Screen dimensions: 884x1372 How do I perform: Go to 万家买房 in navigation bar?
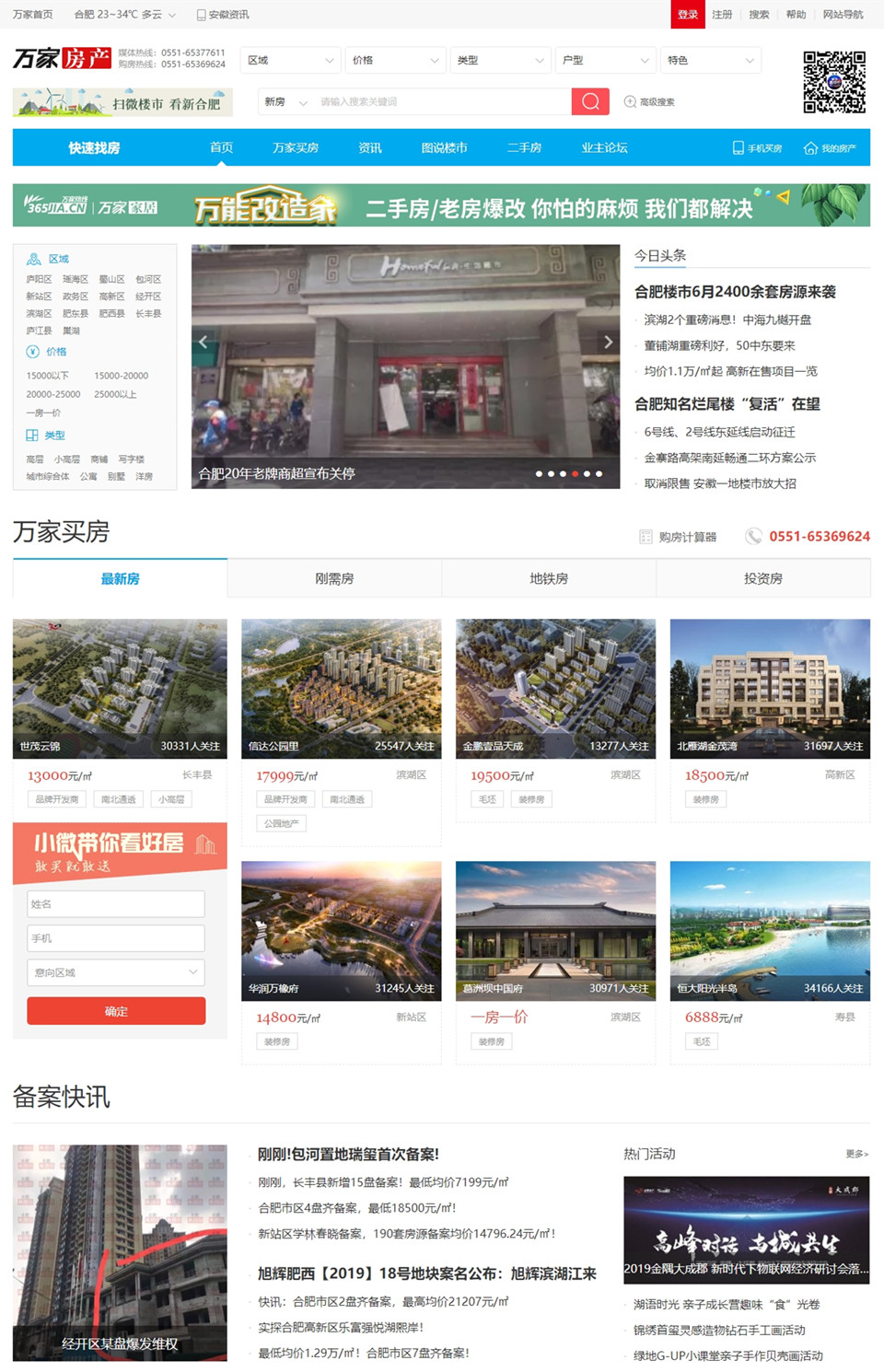tap(296, 147)
